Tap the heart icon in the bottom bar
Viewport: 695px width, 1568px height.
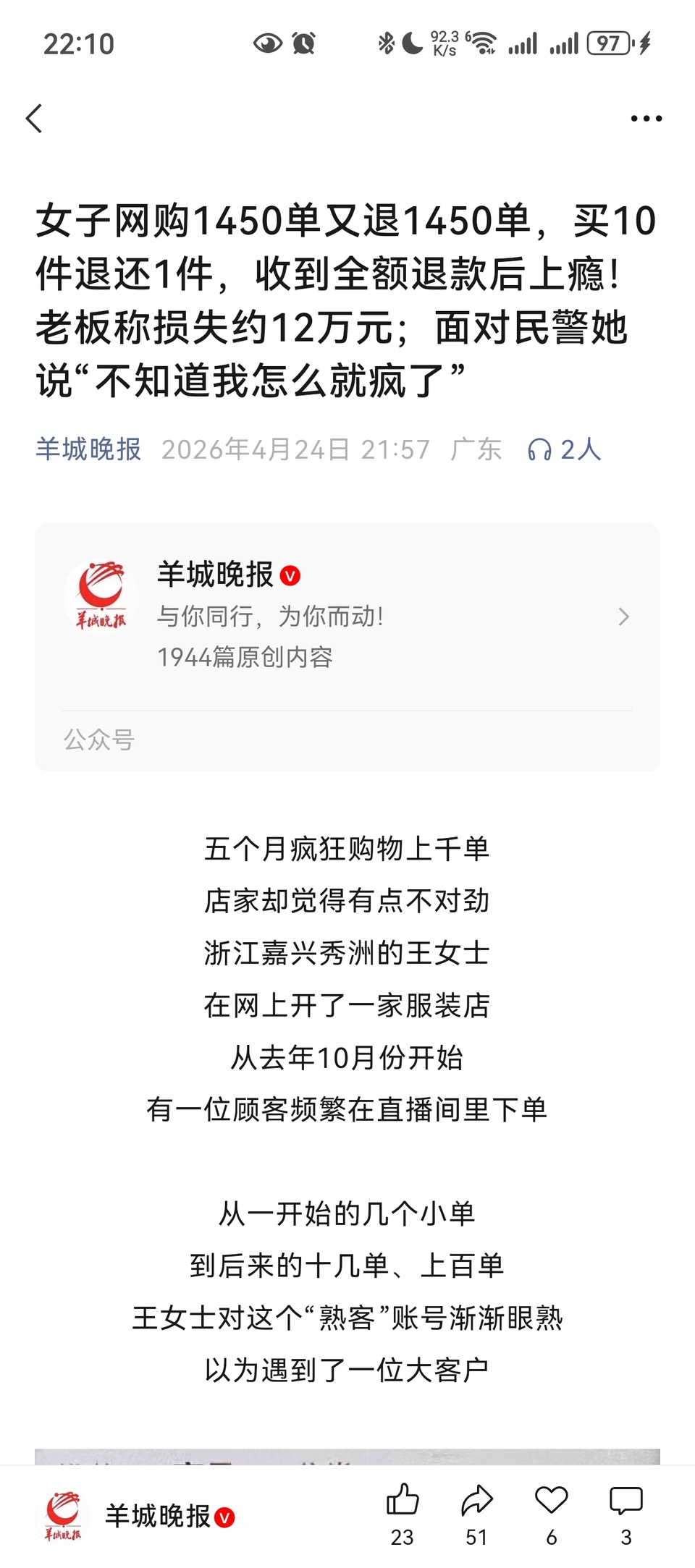click(552, 1500)
